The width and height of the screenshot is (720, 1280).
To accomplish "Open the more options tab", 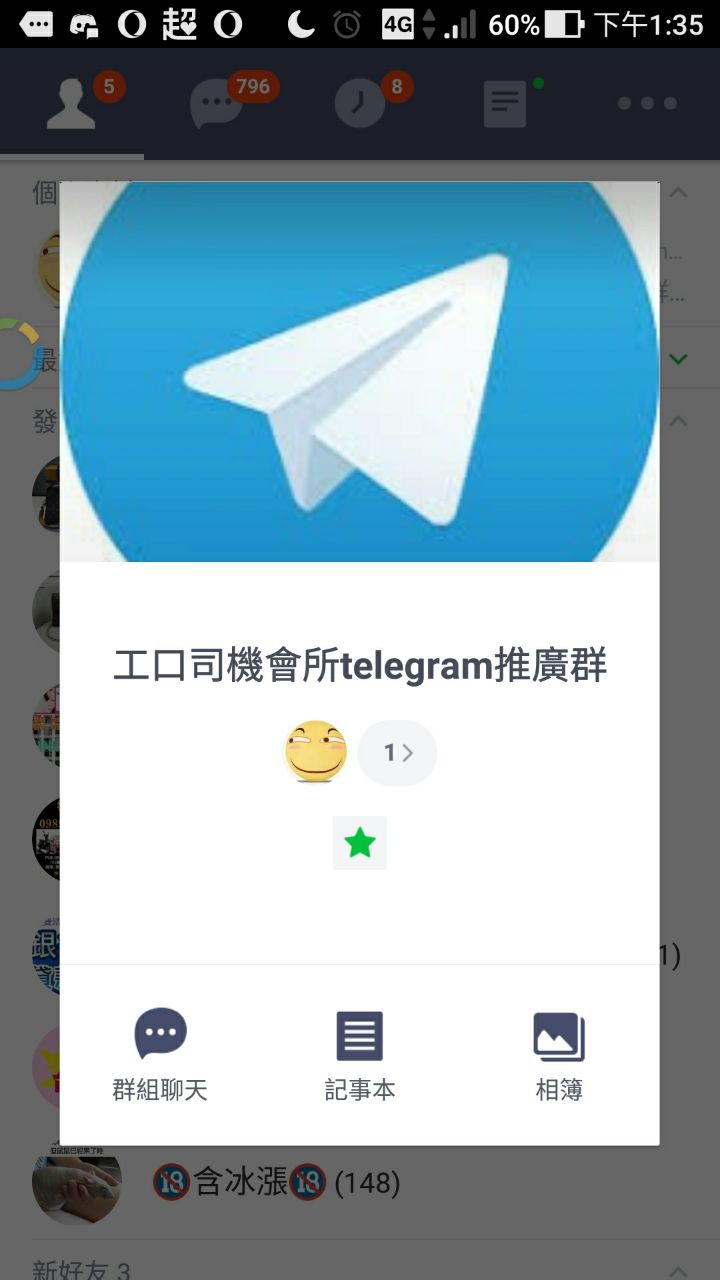I will click(647, 103).
